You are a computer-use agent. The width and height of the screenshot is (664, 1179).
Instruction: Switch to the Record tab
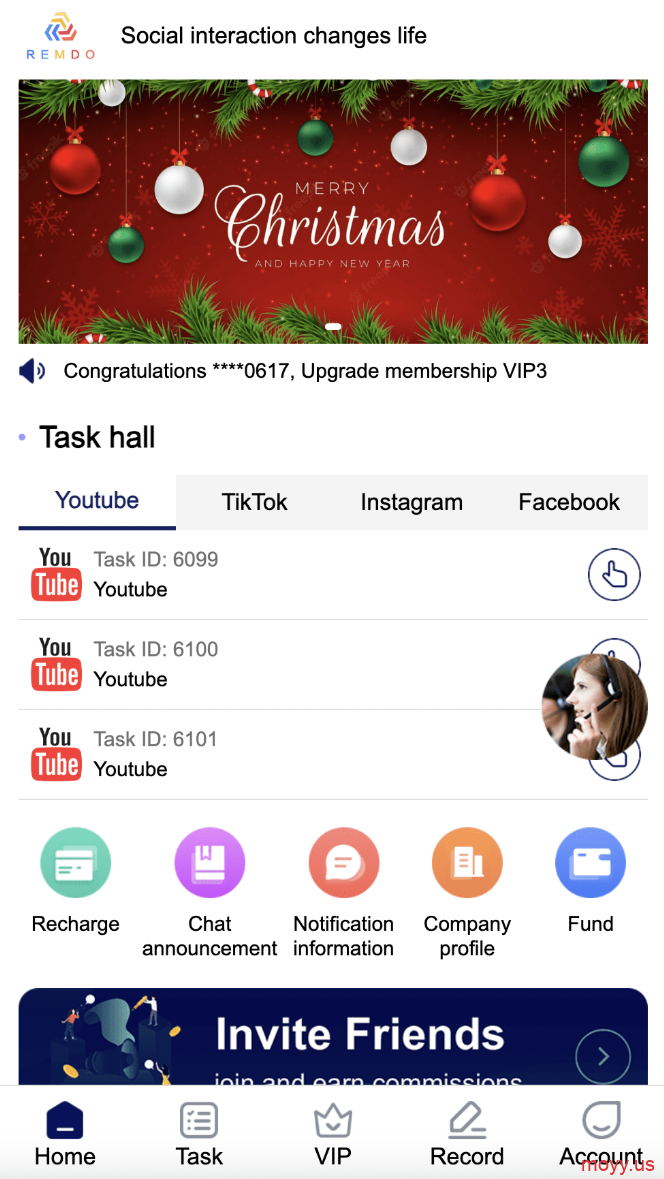click(467, 1135)
